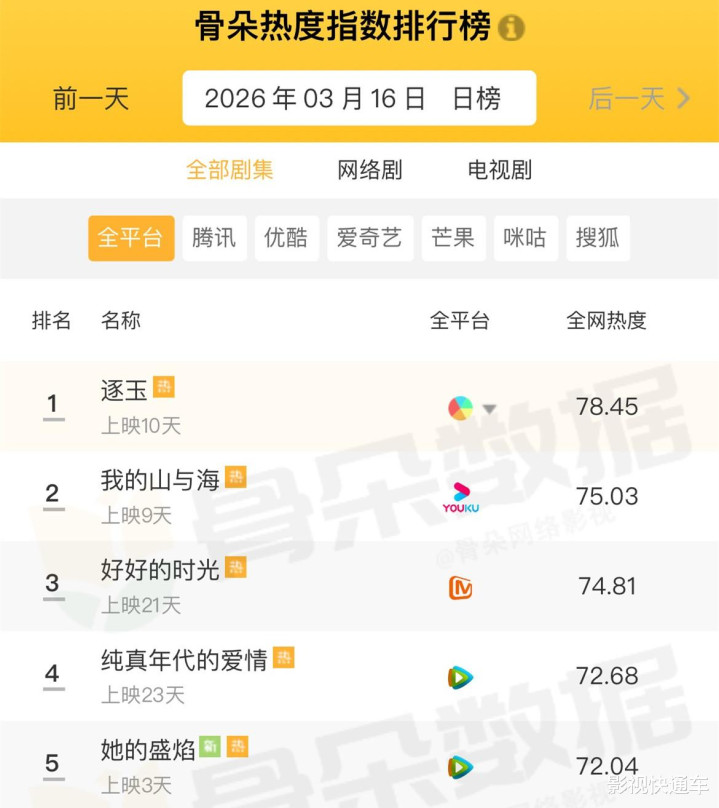
Task: Filter the ranking by 腾讯
Action: [214, 238]
